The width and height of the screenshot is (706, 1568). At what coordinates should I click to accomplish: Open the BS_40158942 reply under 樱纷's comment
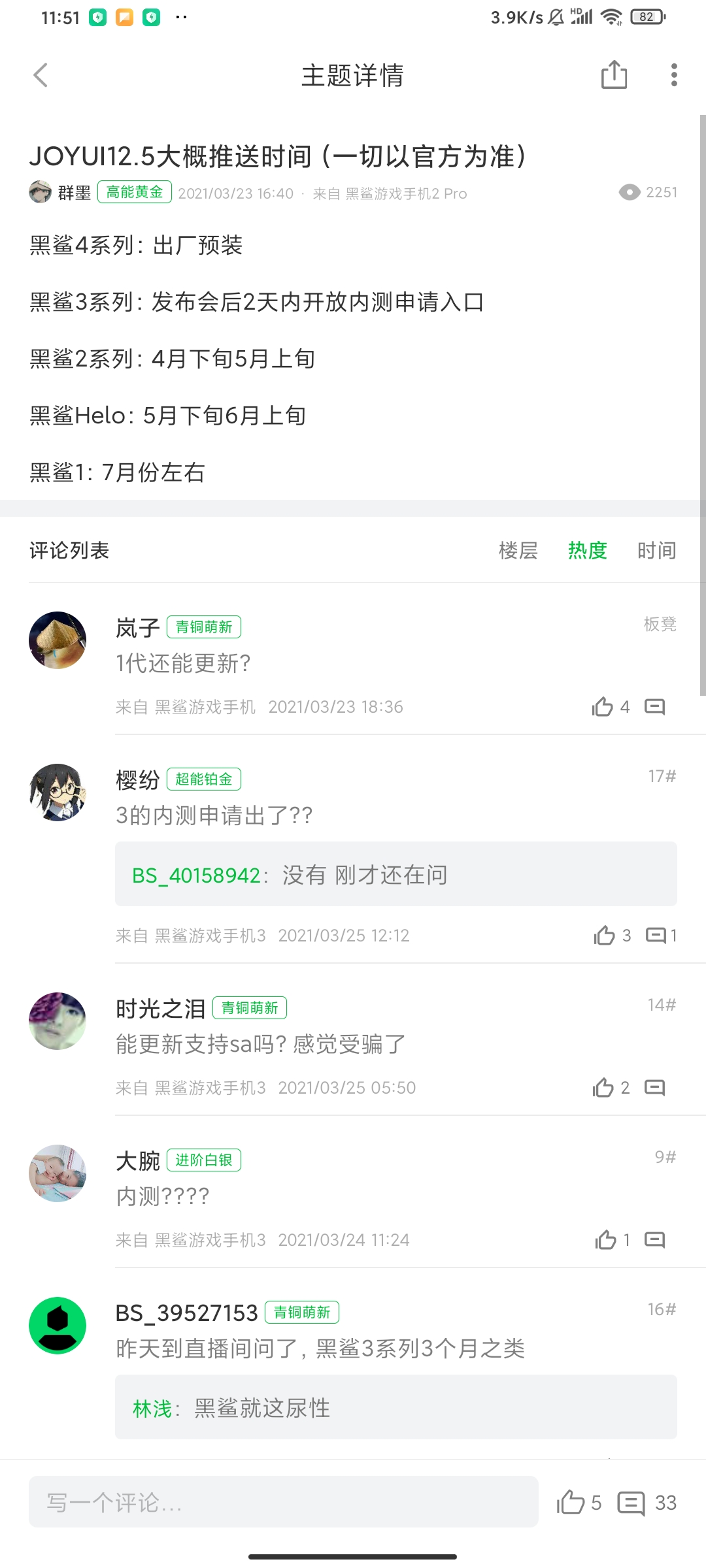(395, 874)
